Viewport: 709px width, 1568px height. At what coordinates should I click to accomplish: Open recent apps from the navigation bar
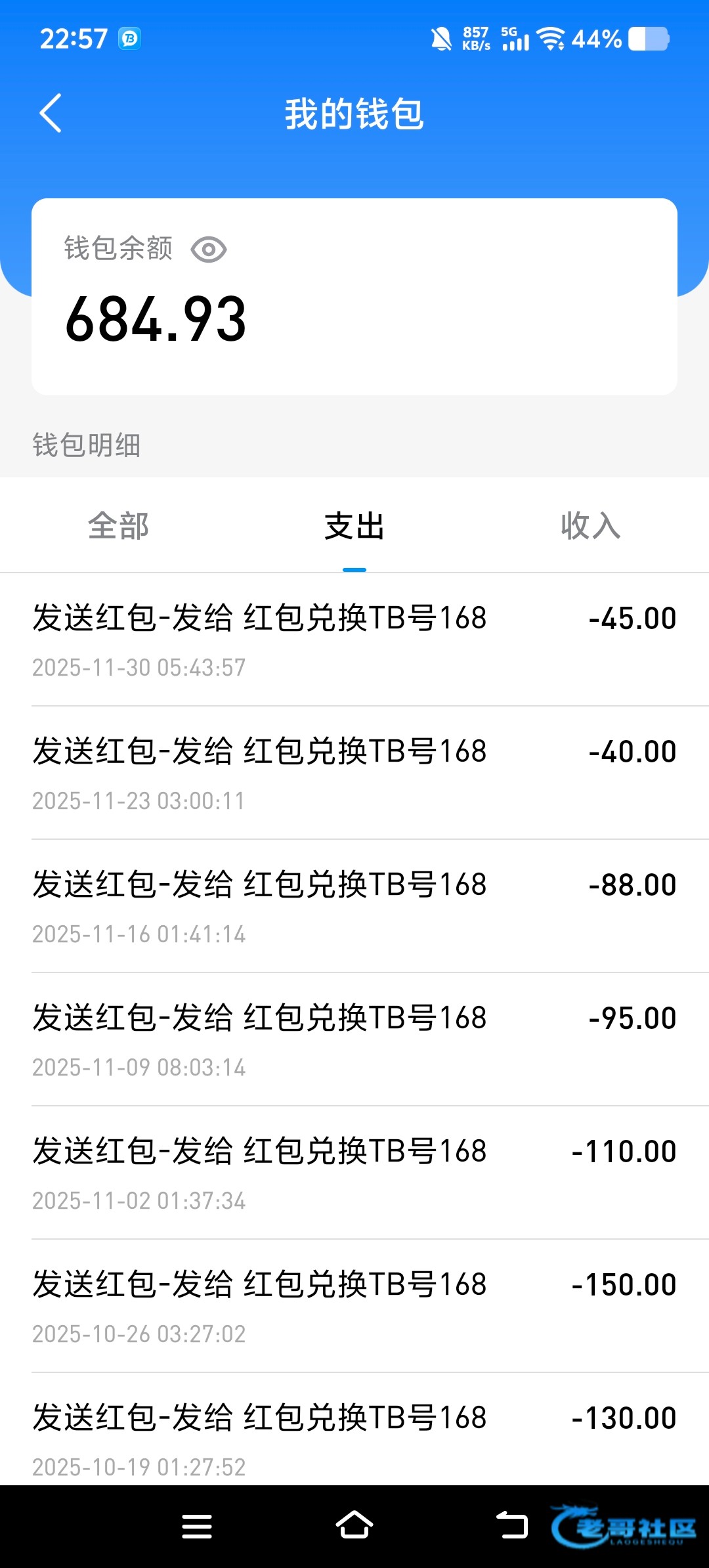pos(197,1526)
